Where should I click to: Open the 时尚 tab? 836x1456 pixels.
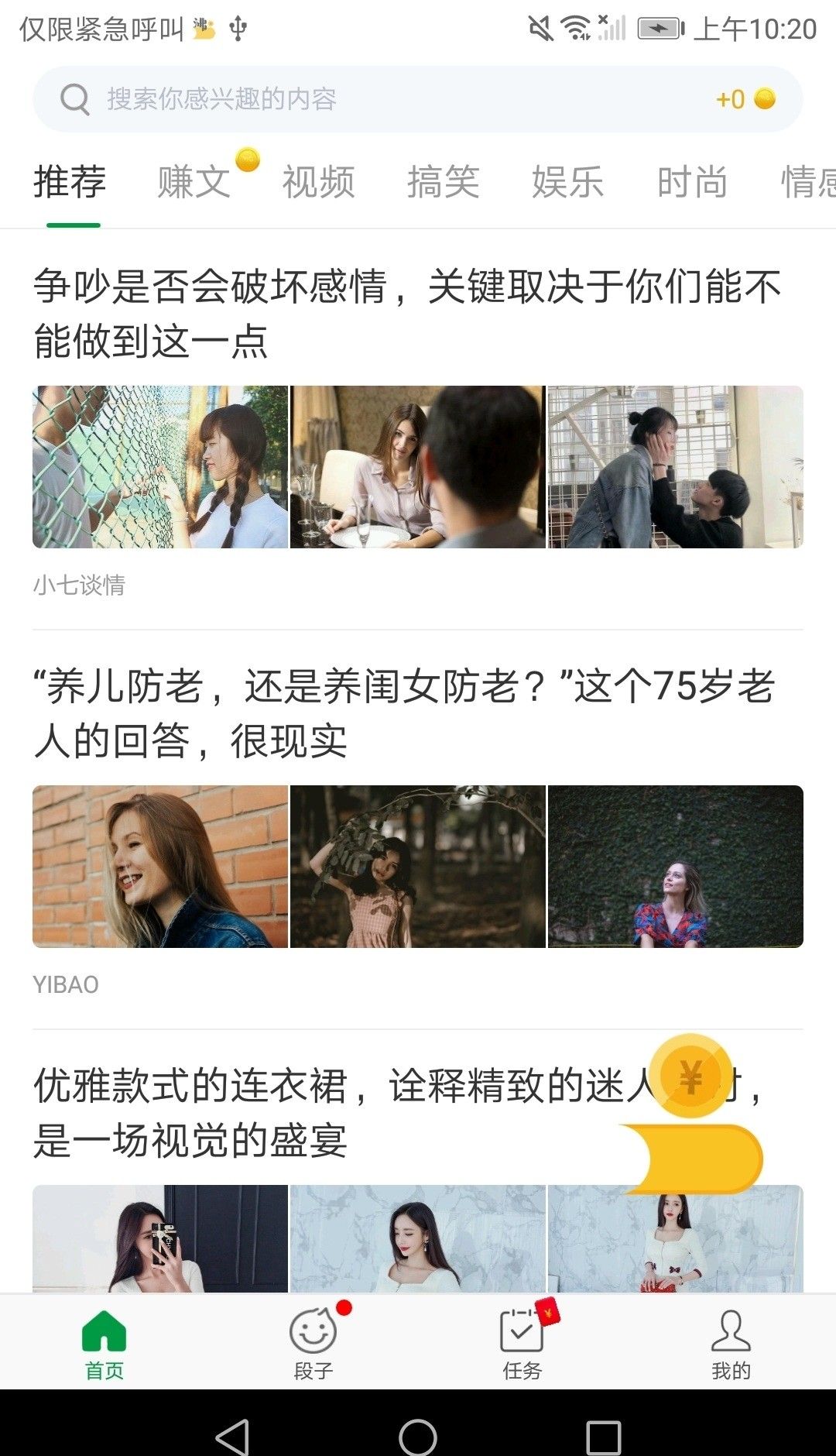click(692, 183)
